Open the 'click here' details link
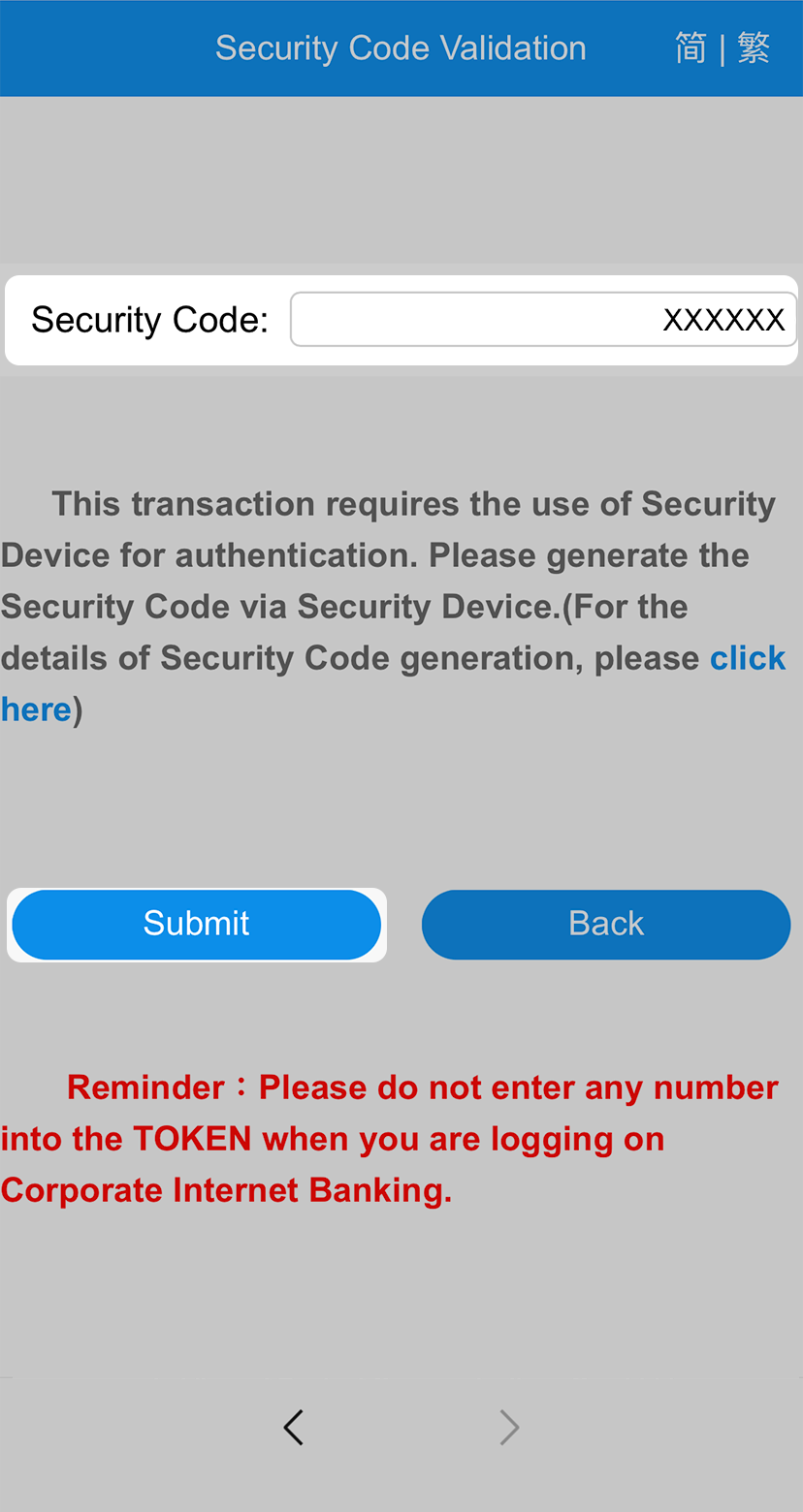 pyautogui.click(x=747, y=659)
